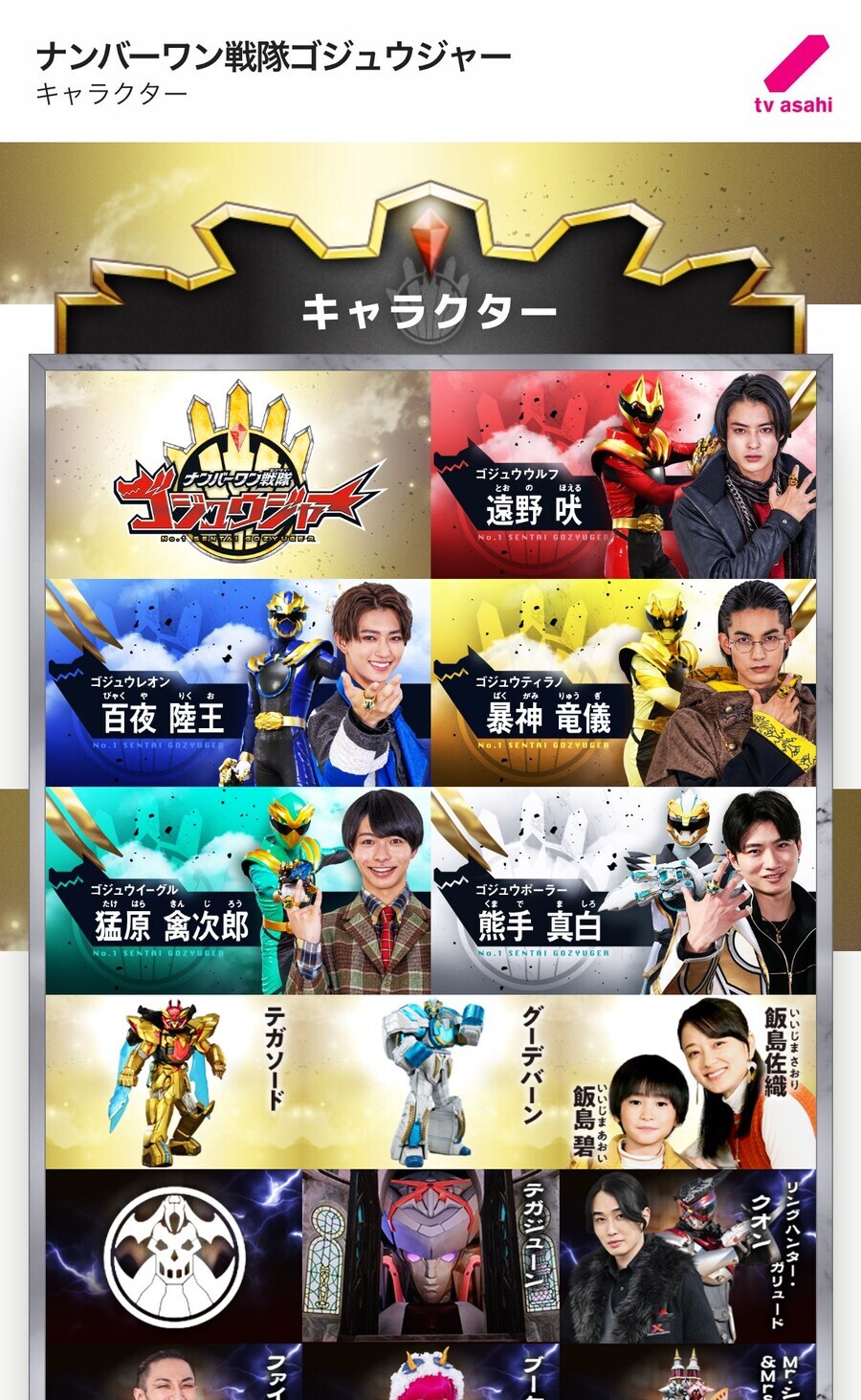
Task: Select the Gozyu Tyranno 暴神 竜儀 tile
Action: tap(623, 682)
